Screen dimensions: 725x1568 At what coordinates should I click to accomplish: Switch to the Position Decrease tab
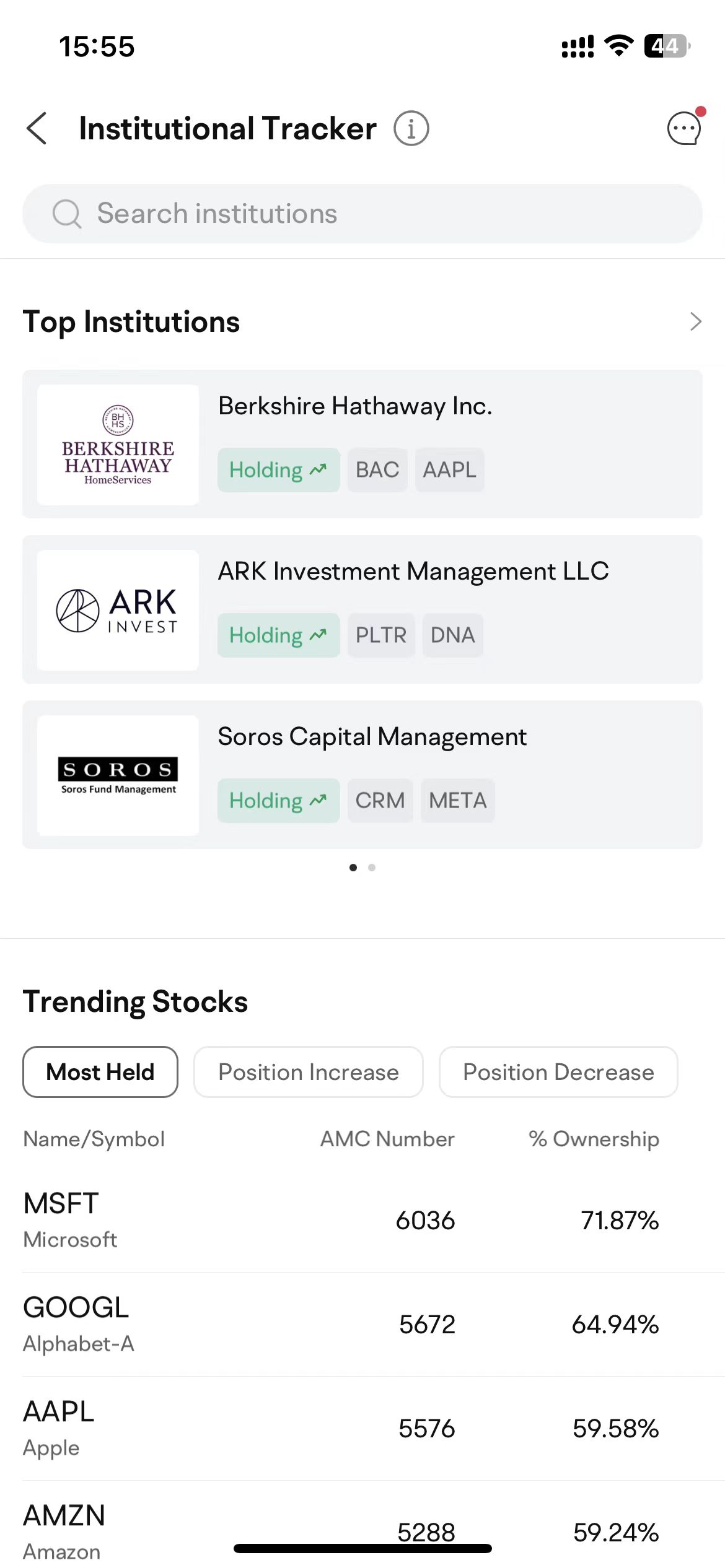(558, 1072)
